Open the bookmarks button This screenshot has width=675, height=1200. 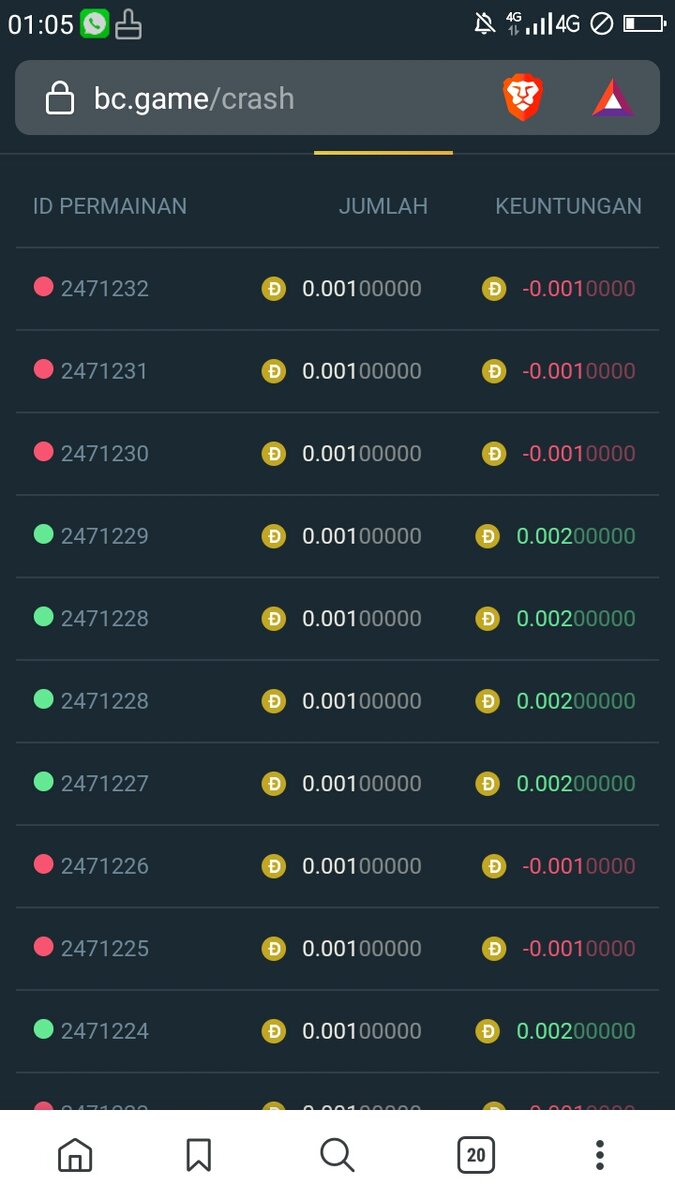pos(198,1156)
